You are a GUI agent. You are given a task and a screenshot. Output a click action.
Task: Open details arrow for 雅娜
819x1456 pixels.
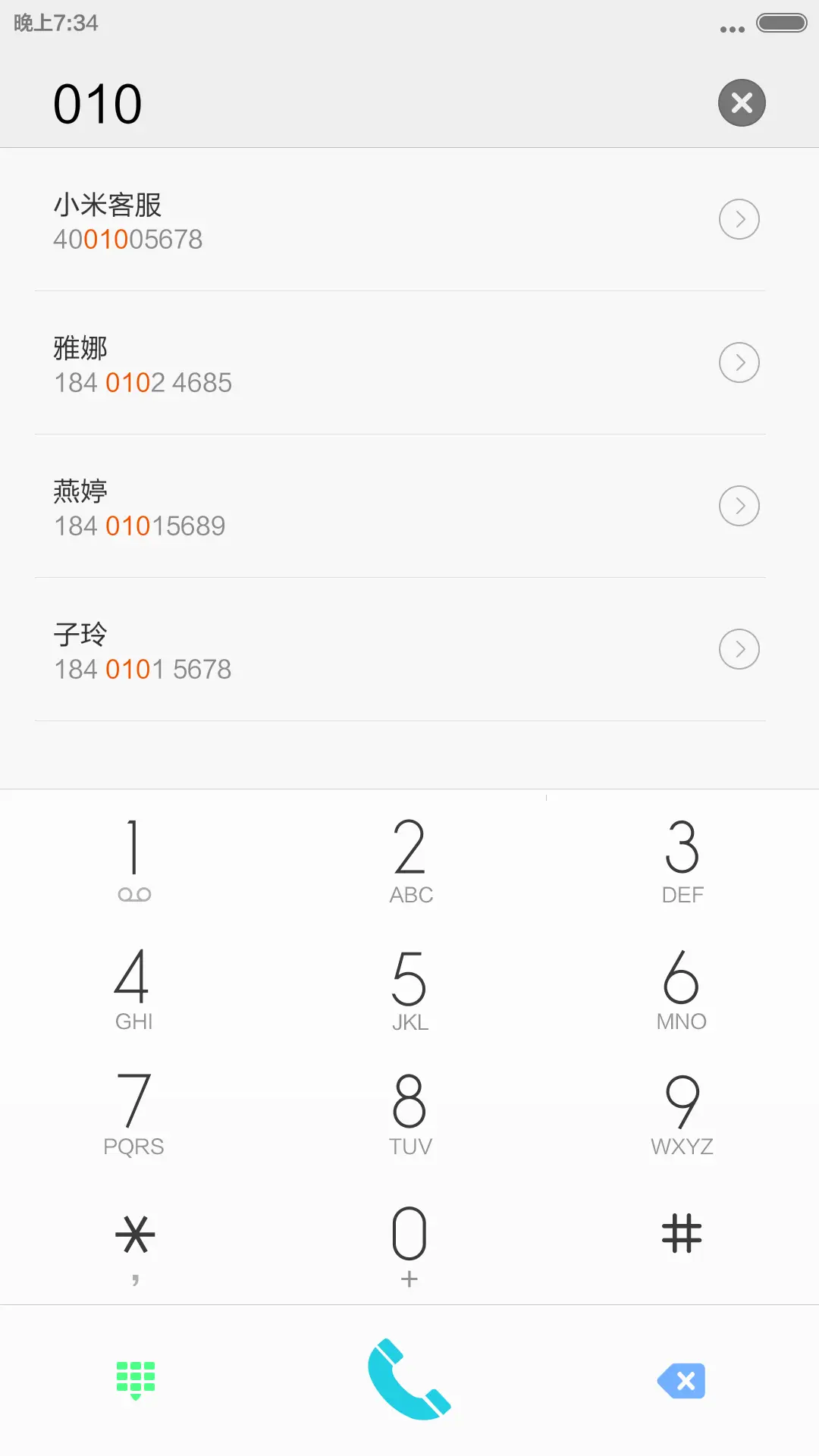point(739,362)
